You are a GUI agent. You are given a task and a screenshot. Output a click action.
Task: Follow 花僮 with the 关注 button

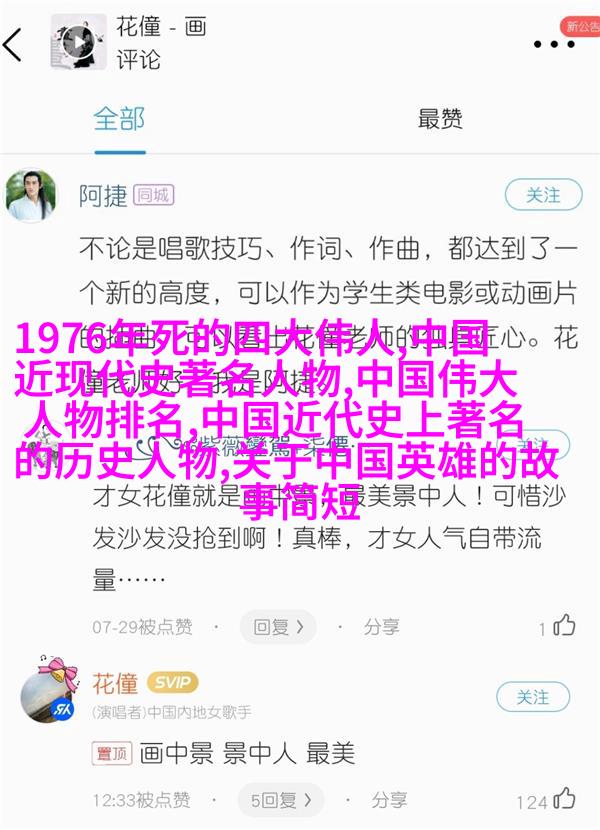click(x=532, y=697)
